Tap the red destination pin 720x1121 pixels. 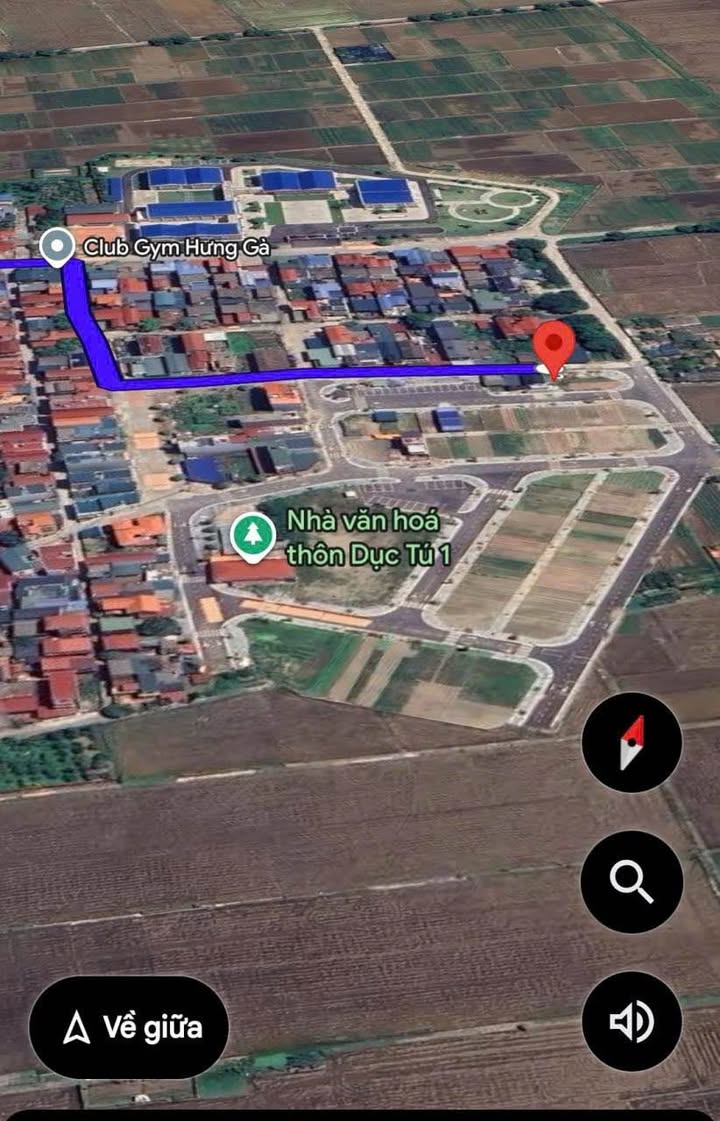click(553, 346)
